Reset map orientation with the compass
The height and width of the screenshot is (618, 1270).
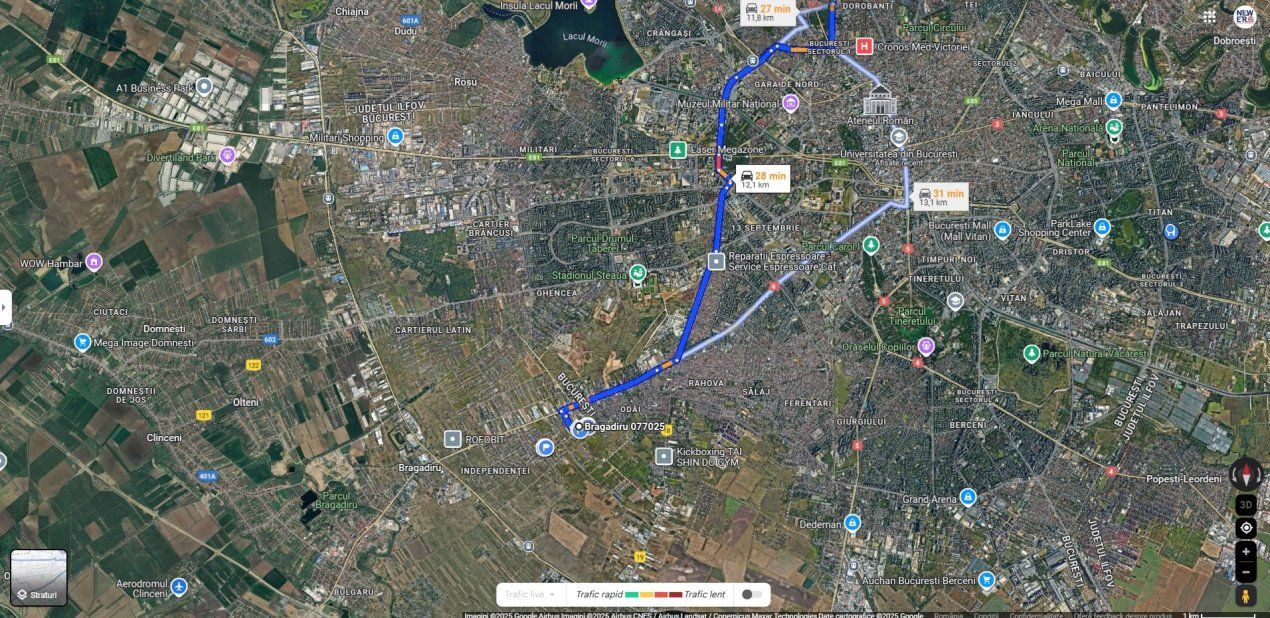[1246, 474]
